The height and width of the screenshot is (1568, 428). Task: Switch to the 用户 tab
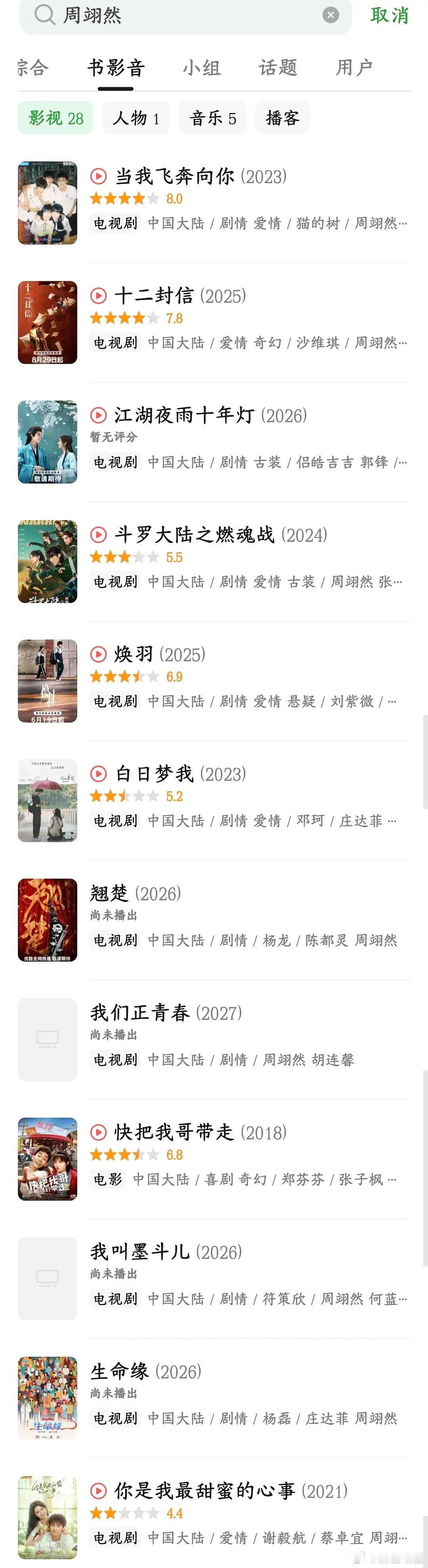click(354, 67)
